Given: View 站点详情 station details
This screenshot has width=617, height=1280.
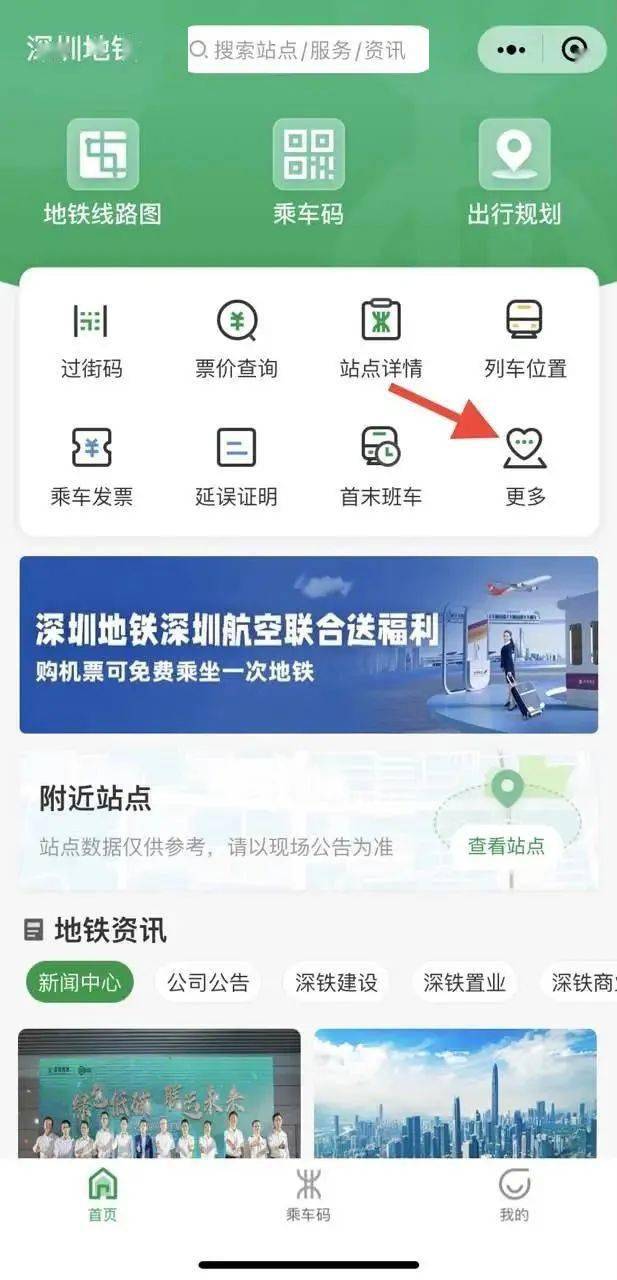Looking at the screenshot, I should (x=381, y=339).
